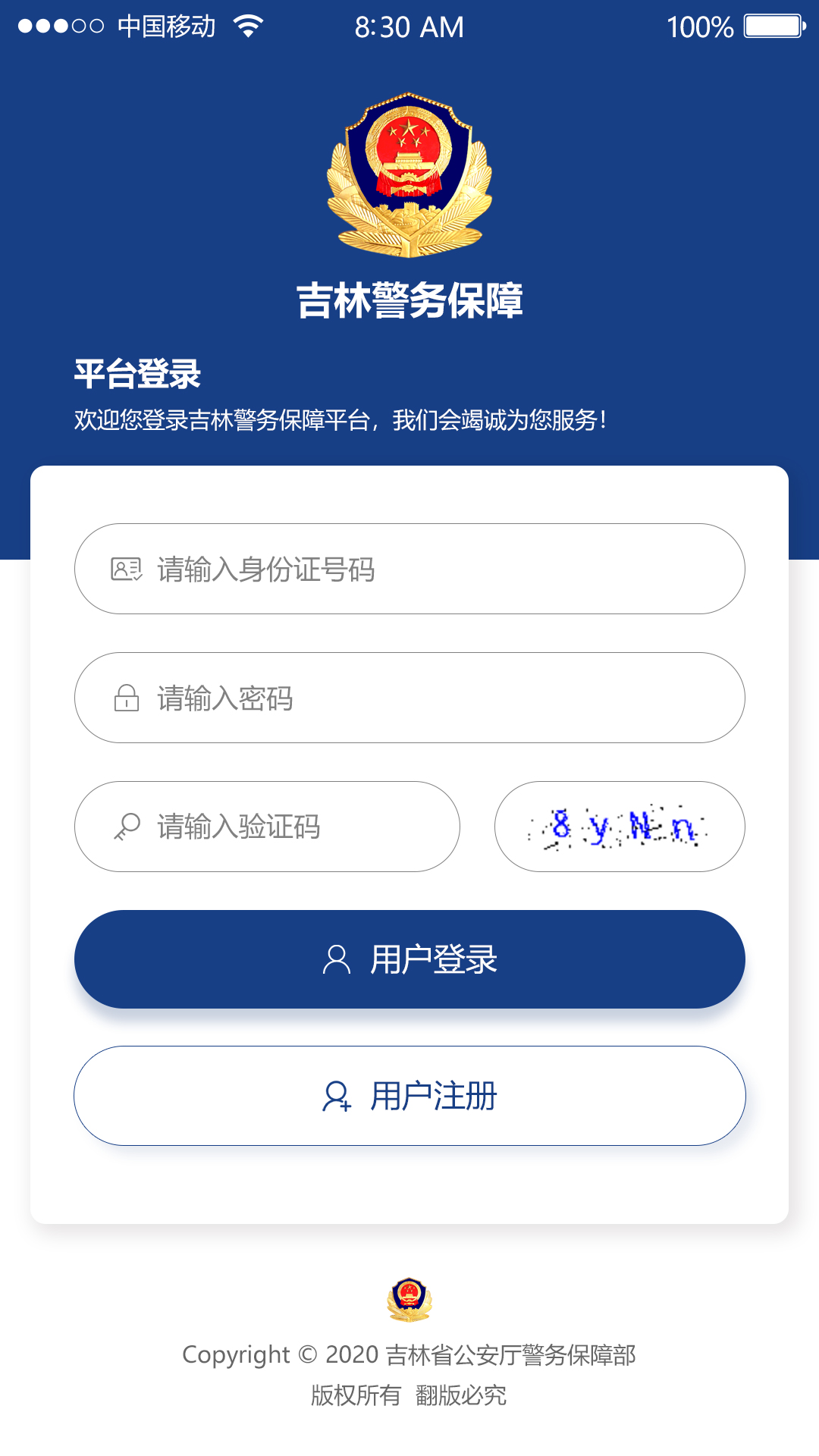
Task: Focus the password input field
Action: coord(409,698)
